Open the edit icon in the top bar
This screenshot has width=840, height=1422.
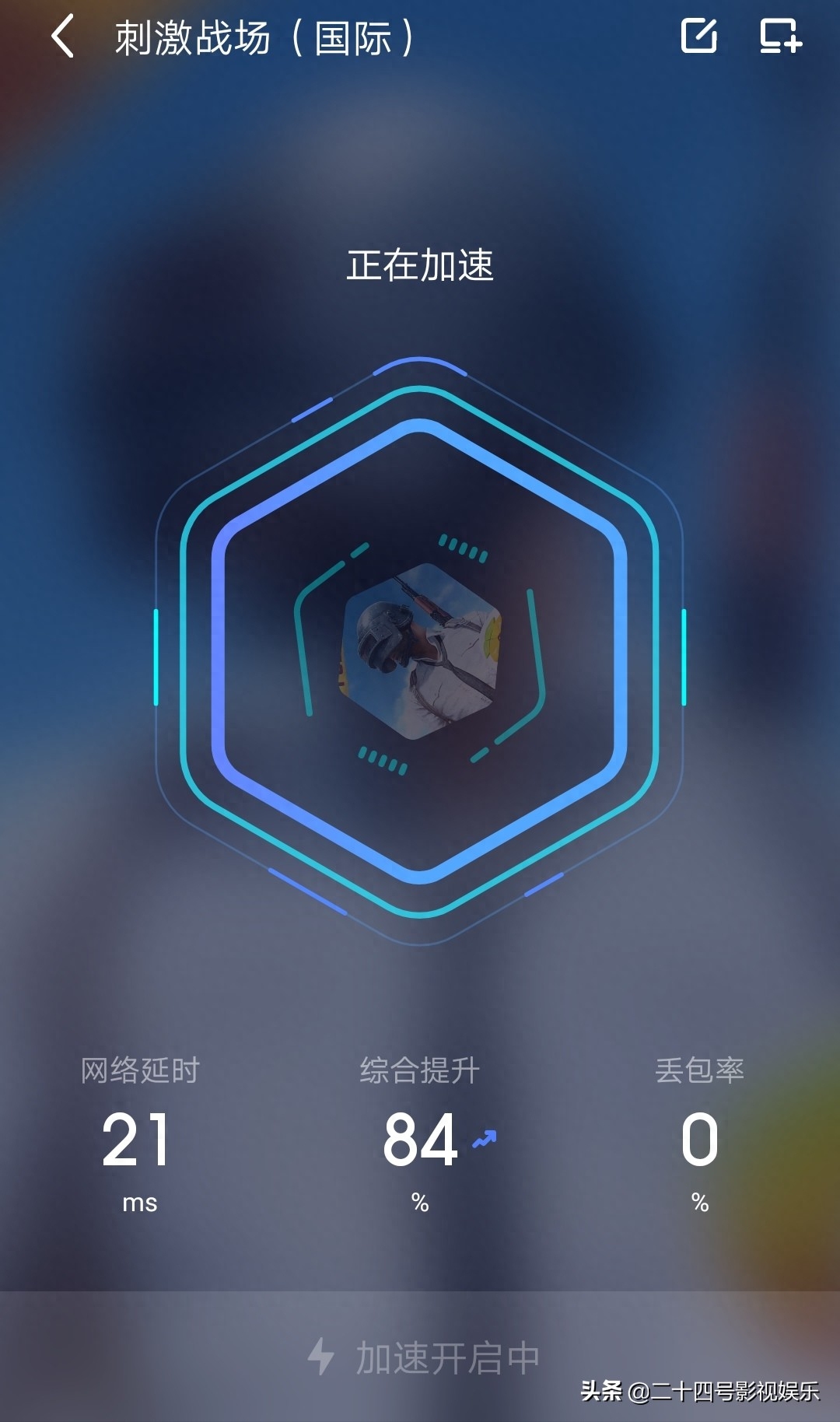[x=698, y=36]
